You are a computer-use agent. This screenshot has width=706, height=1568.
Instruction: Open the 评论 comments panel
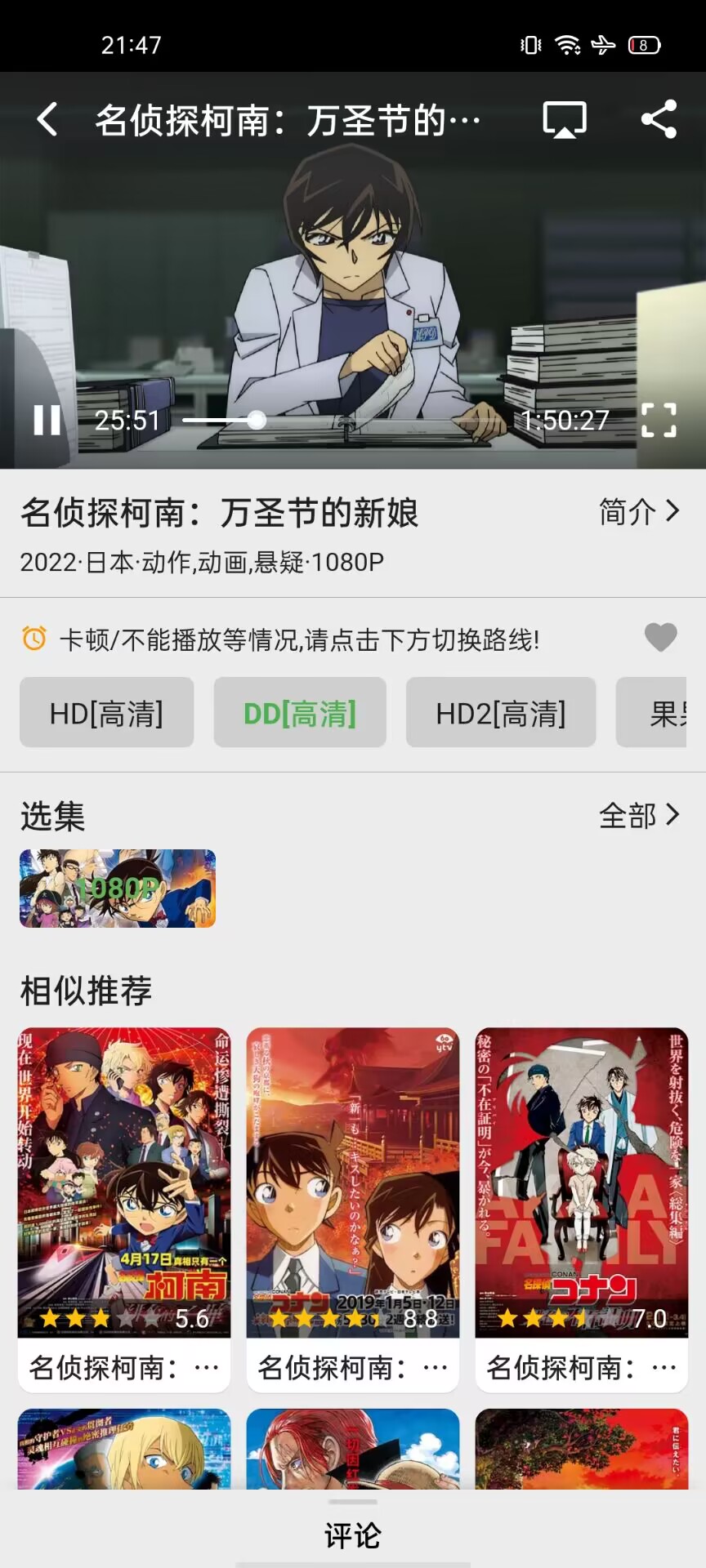353,1535
